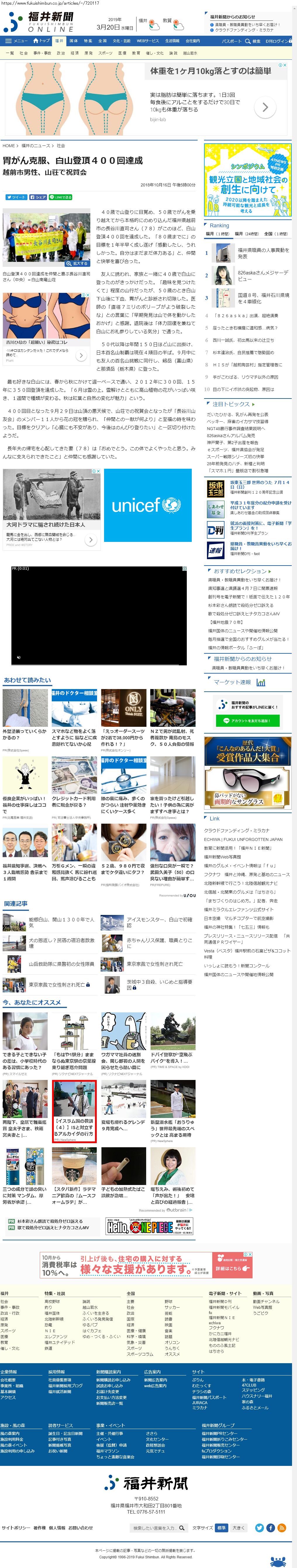Image resolution: width=297 pixels, height=1568 pixels.
Task: Share article via the シェア Facebook button
Action: click(x=38, y=197)
